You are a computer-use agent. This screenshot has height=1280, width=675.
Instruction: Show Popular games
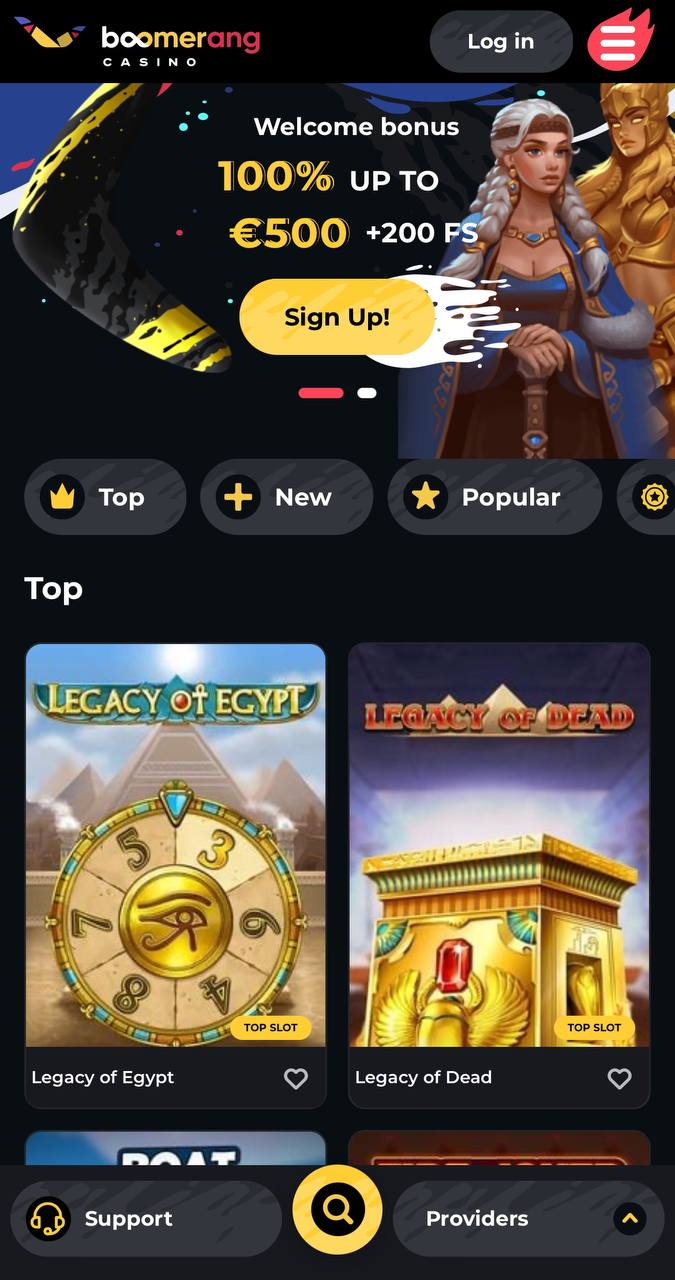(x=495, y=497)
